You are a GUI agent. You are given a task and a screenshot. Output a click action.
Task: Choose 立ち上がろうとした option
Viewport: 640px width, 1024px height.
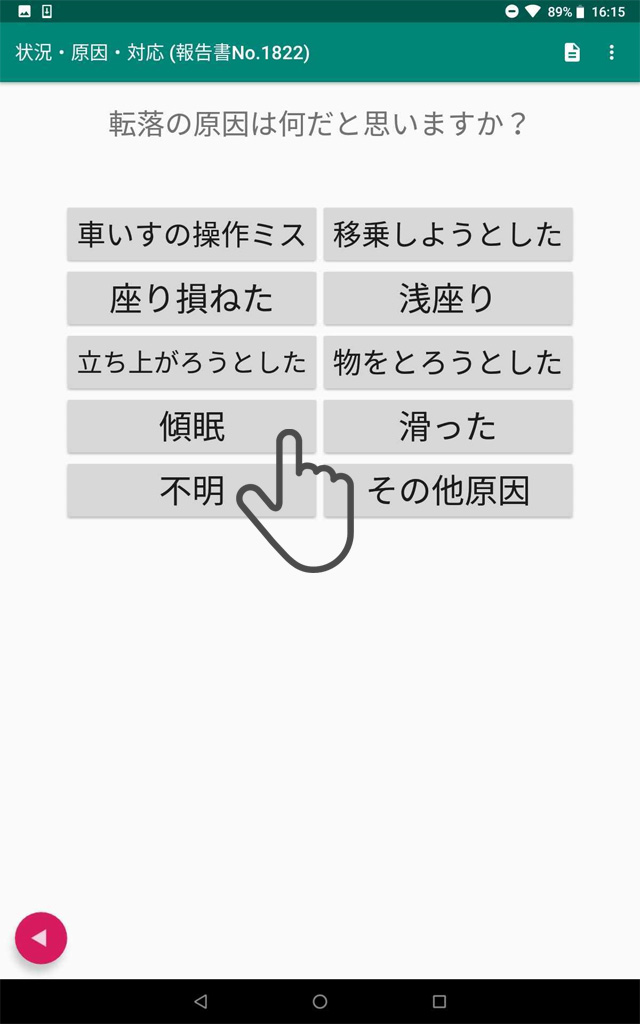(x=192, y=363)
